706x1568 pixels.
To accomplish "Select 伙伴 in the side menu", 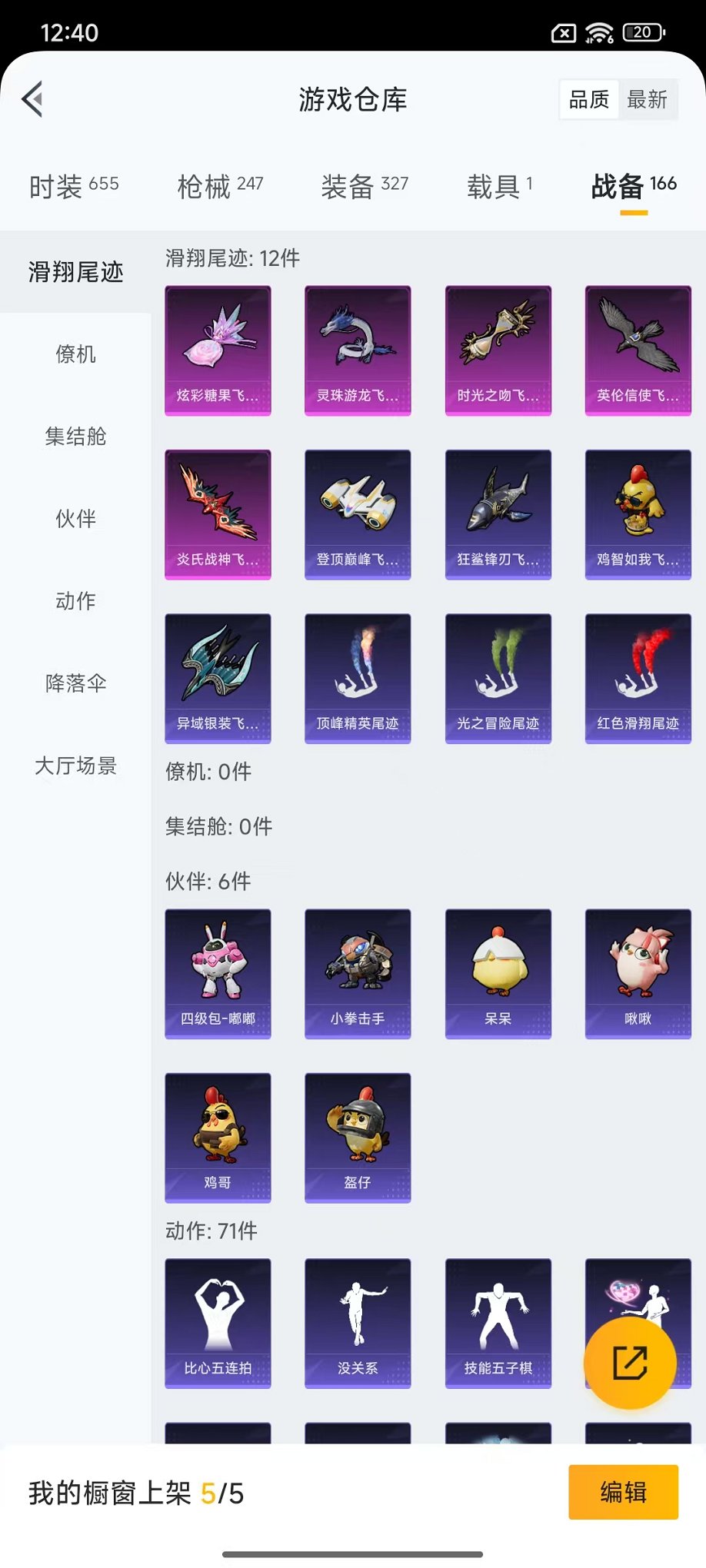I will click(75, 519).
